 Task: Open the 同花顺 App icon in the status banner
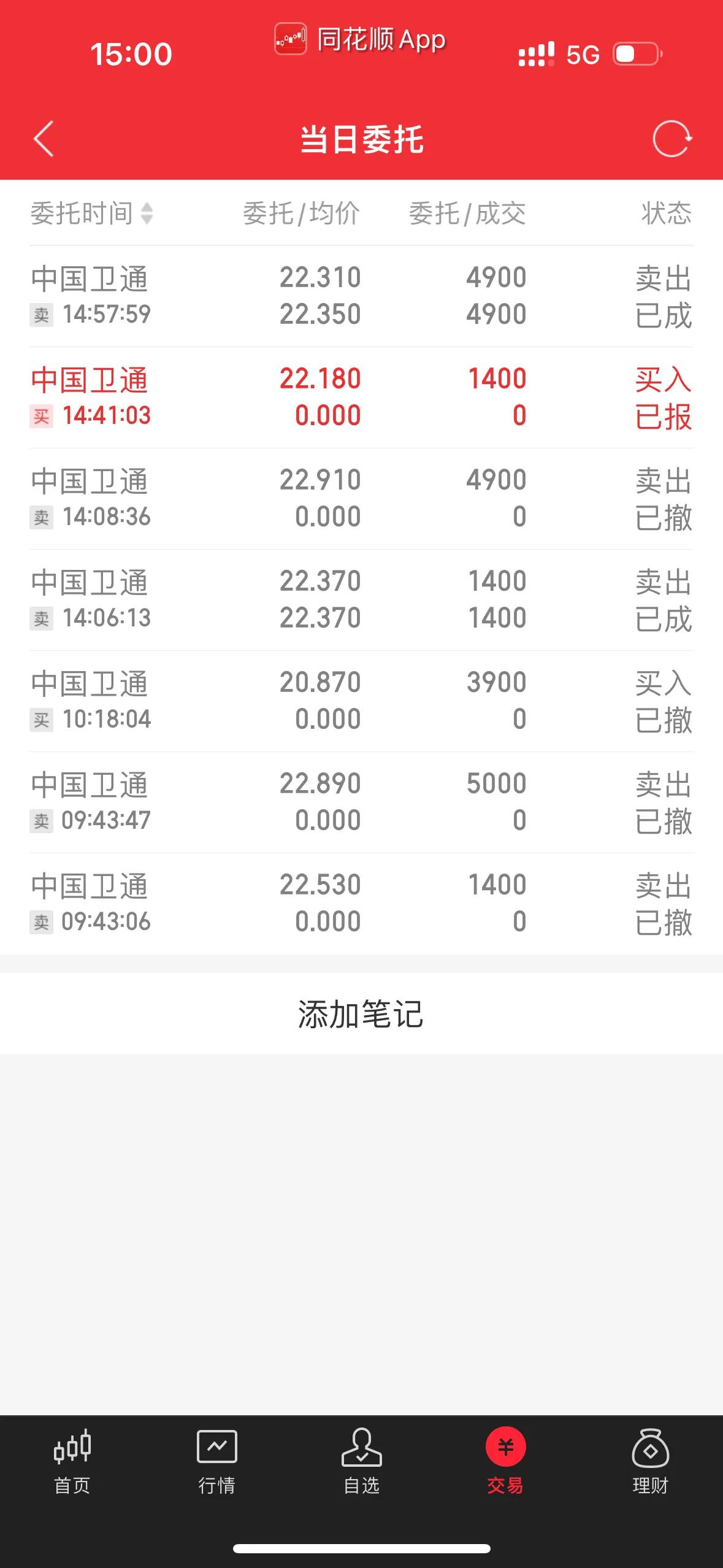pos(289,39)
